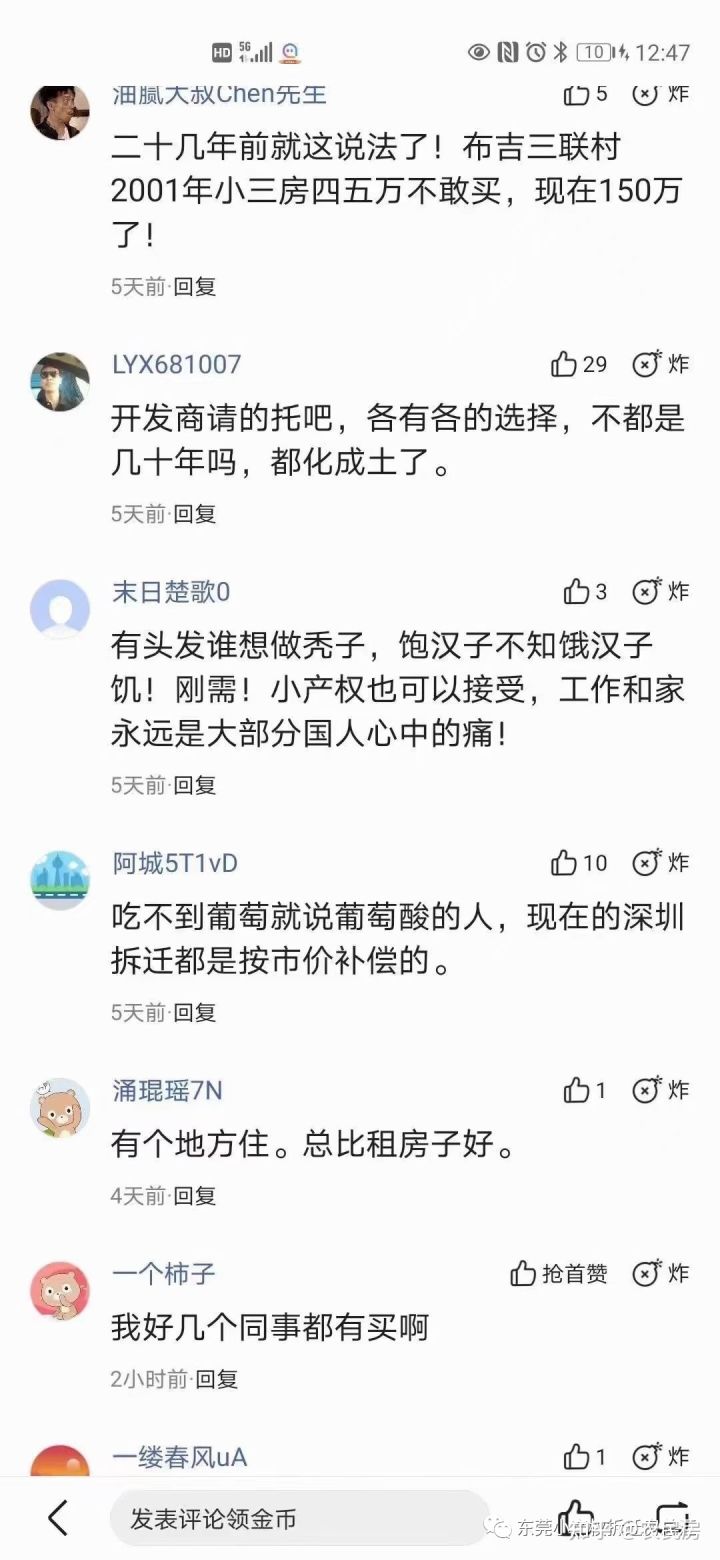Reply to LYX681007's comment
The height and width of the screenshot is (1560, 720).
(x=195, y=514)
